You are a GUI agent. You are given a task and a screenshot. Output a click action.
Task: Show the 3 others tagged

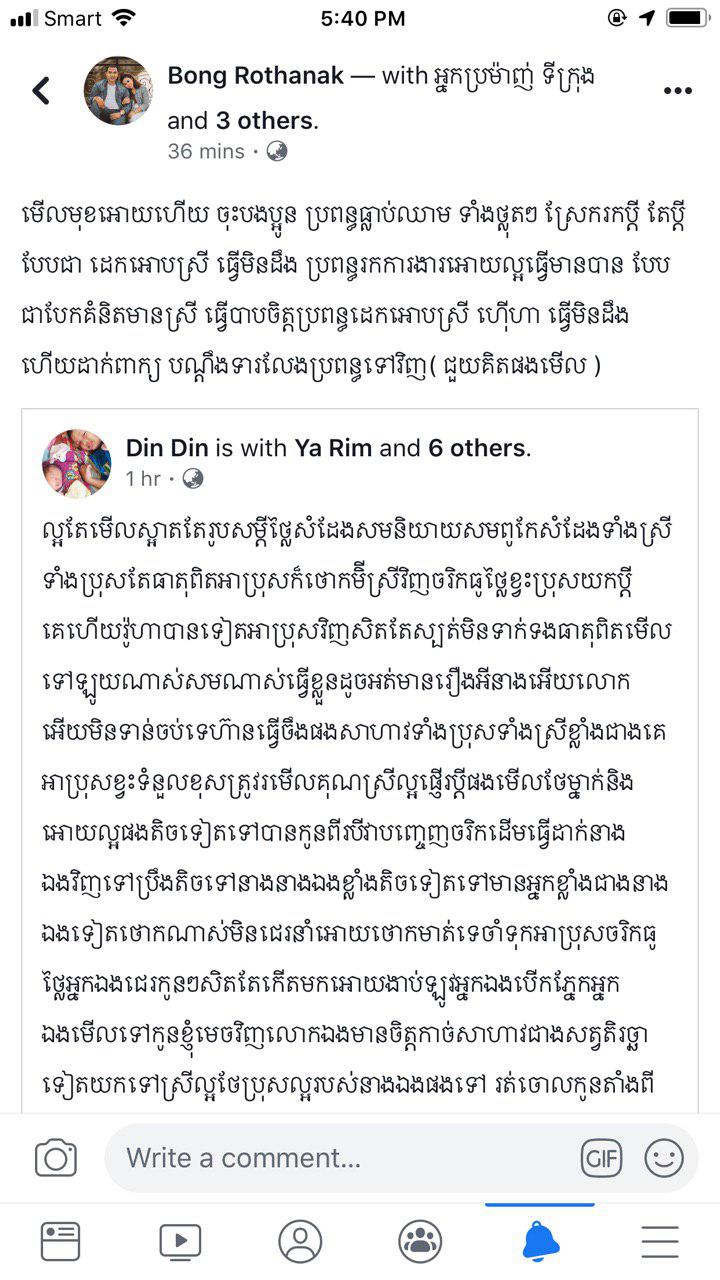(266, 121)
